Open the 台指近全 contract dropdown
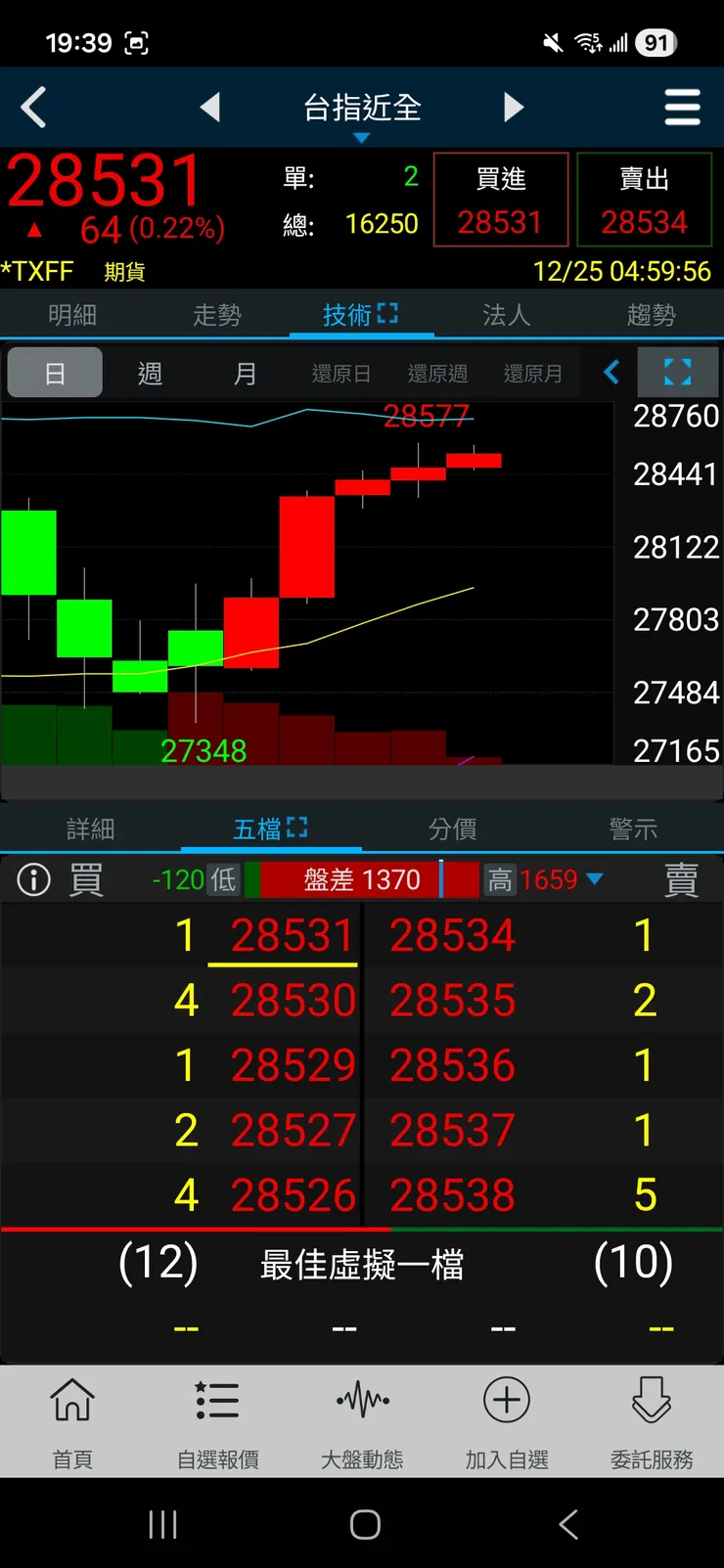724x1568 pixels. pos(362,112)
